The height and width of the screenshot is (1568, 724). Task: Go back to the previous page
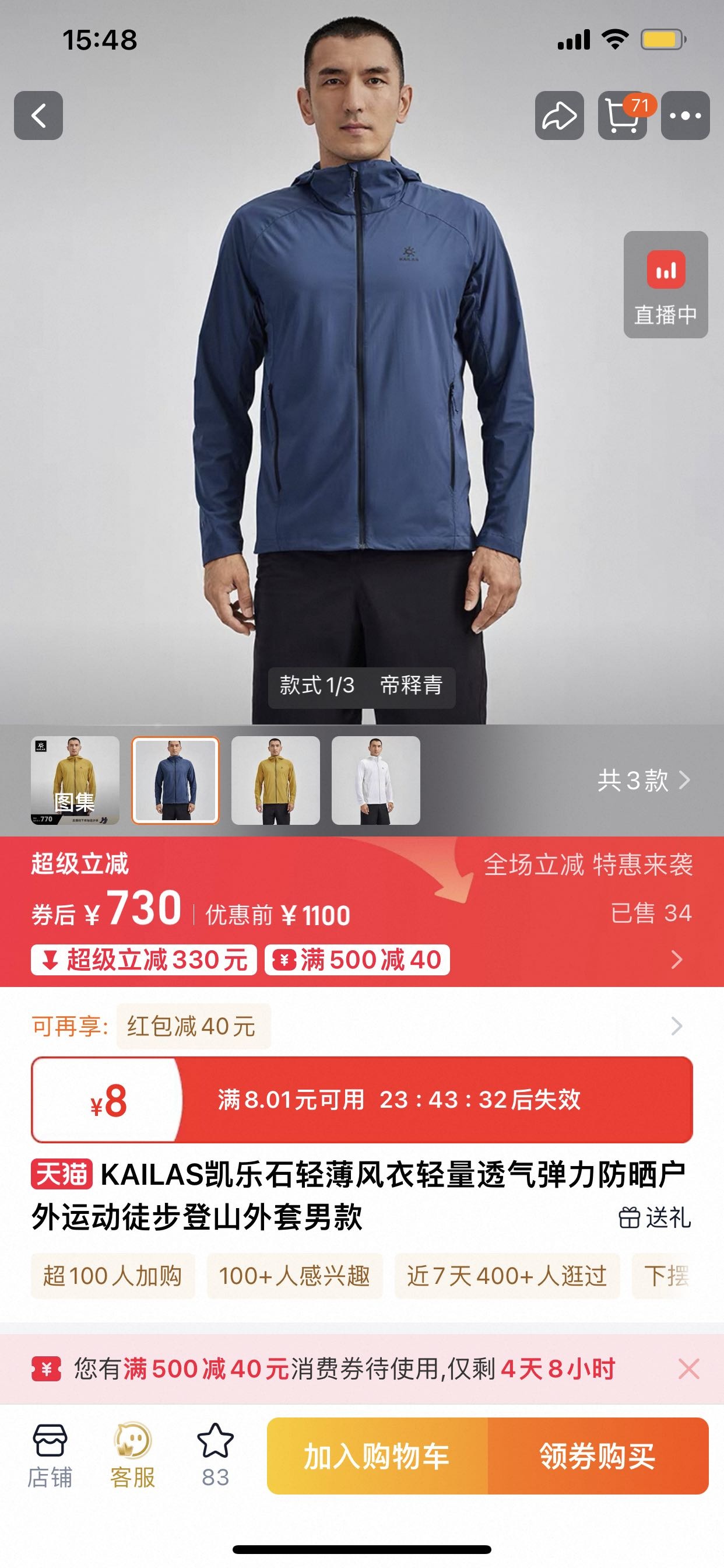pos(38,115)
